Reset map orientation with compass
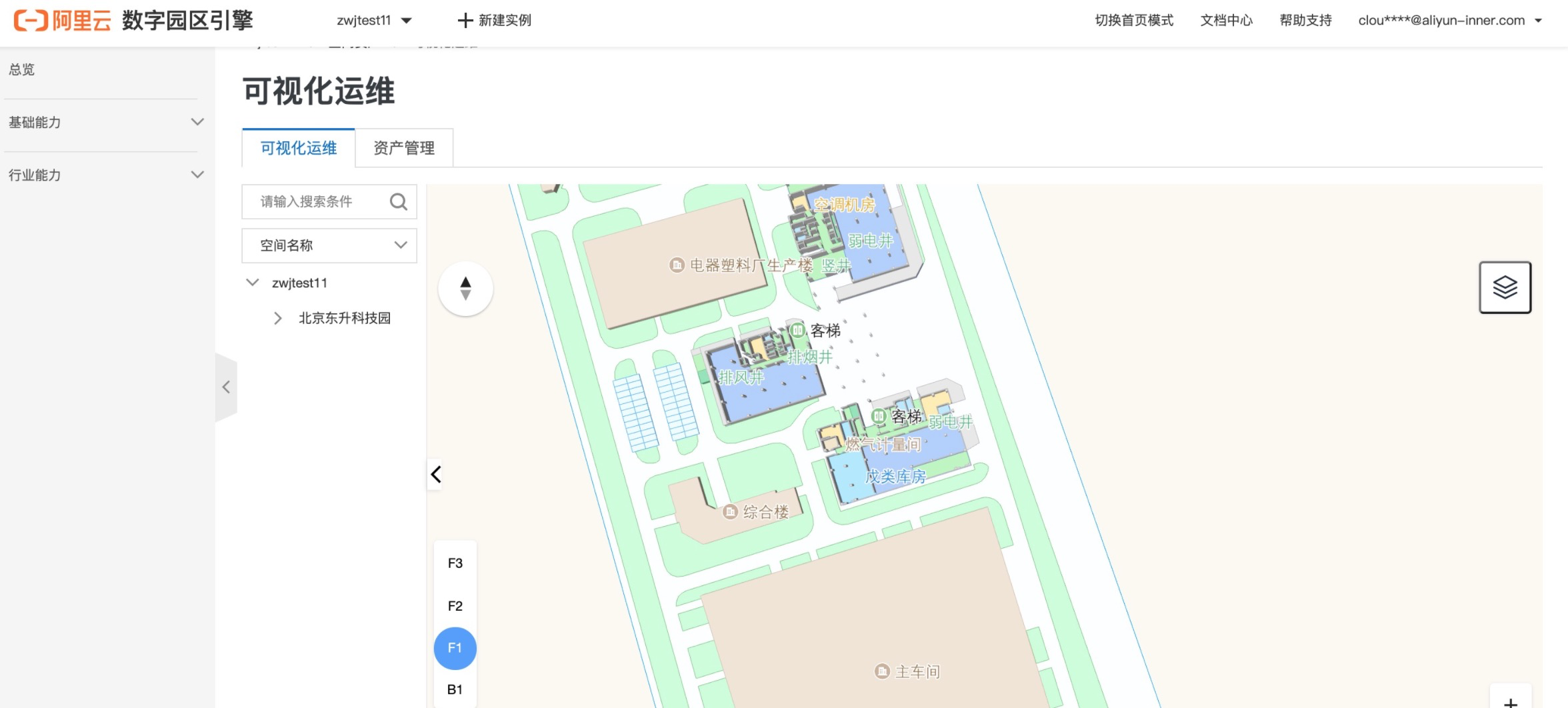 465,289
